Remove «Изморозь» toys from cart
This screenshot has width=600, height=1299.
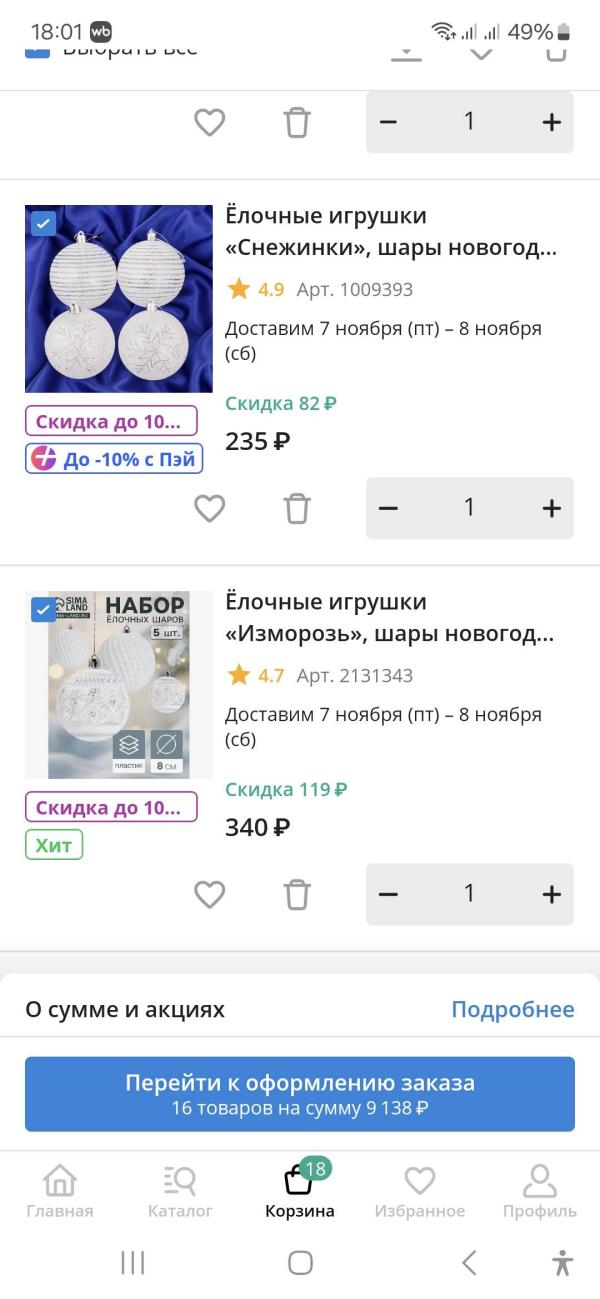coord(297,894)
